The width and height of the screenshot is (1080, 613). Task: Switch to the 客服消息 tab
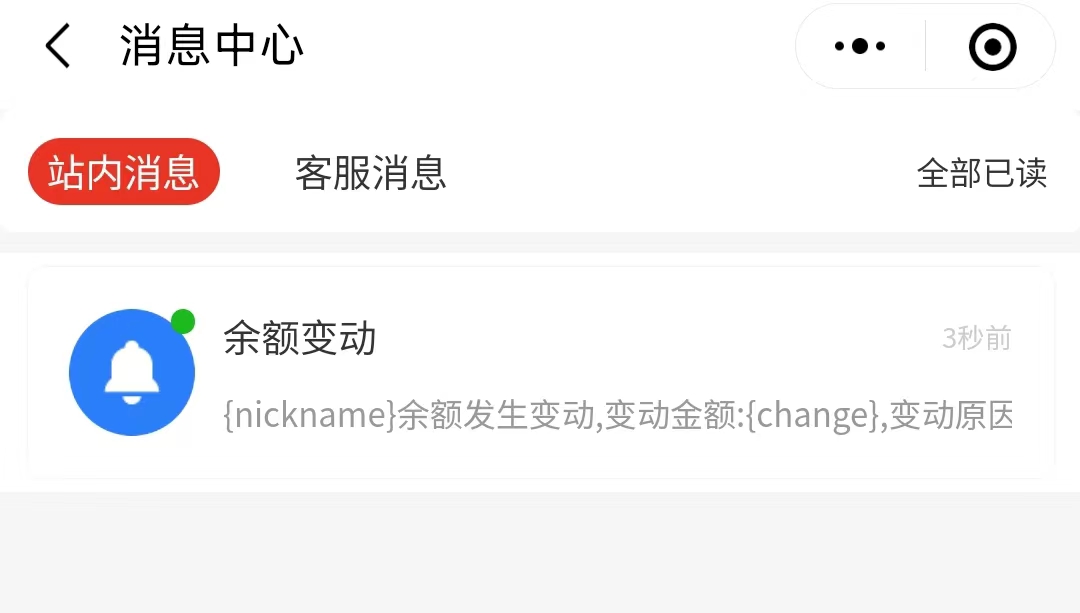pyautogui.click(x=370, y=173)
